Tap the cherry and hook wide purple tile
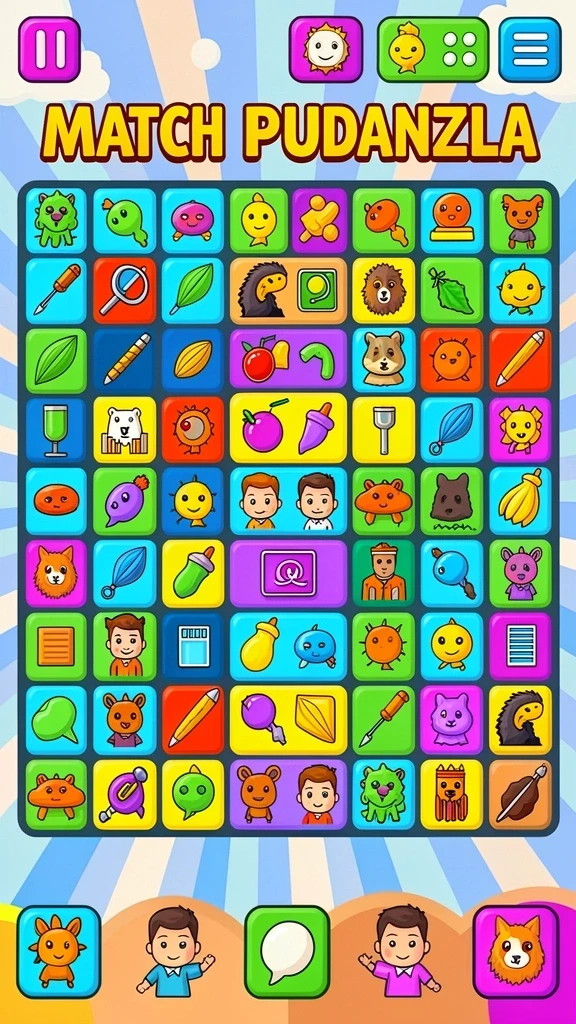The image size is (576, 1024). pos(288,360)
